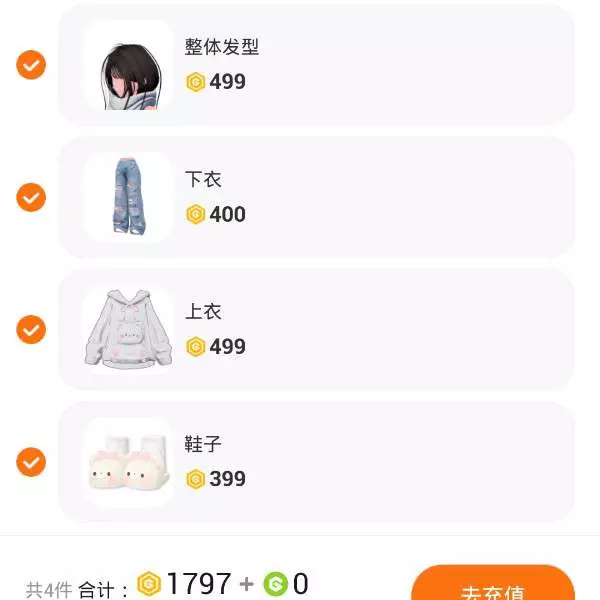Open the 鞋子 slippers item card
600x600 pixels.
pyautogui.click(x=316, y=461)
